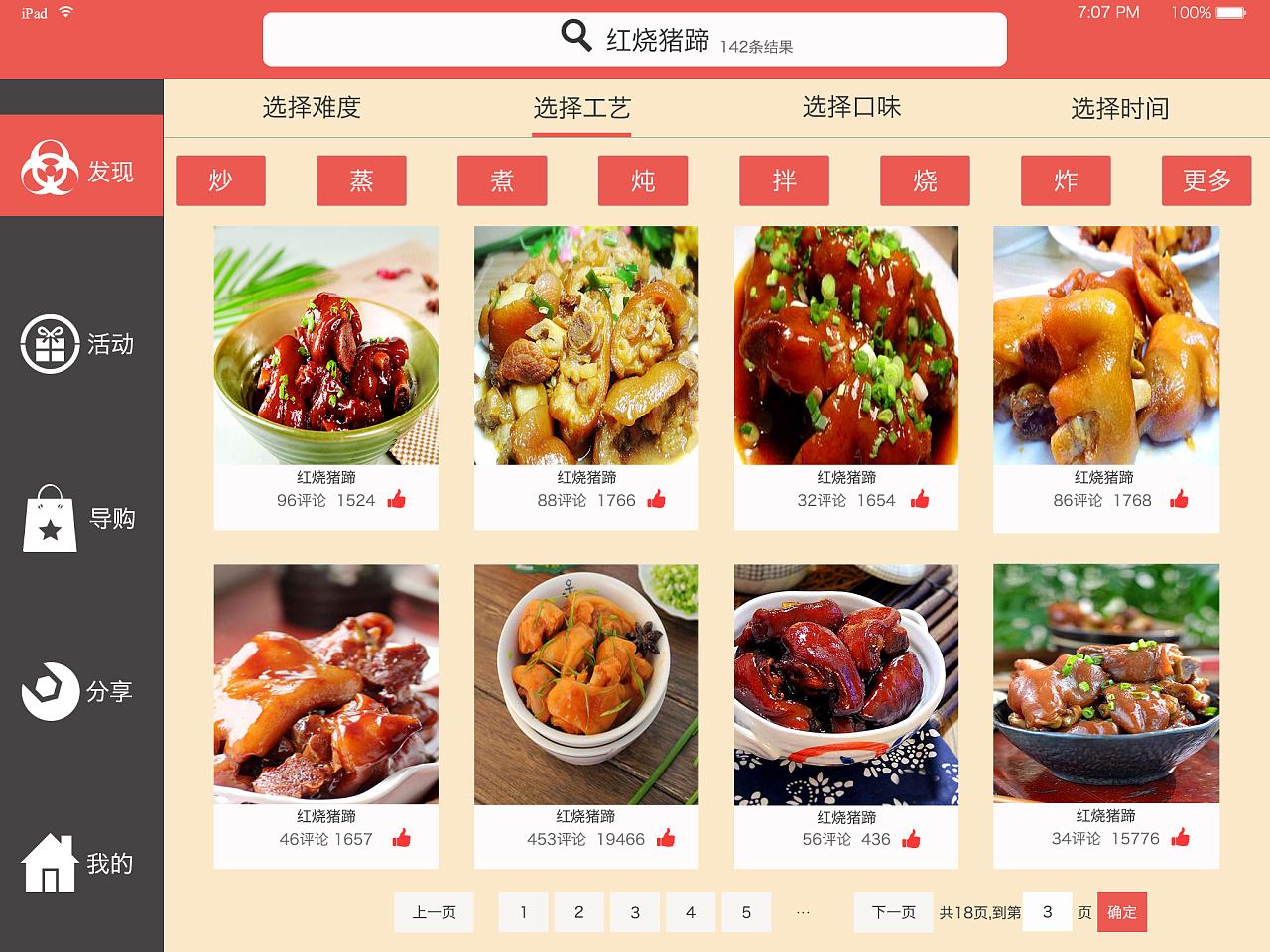This screenshot has height=952, width=1270.
Task: Tap the 更多 chip for more methods
Action: [1206, 180]
